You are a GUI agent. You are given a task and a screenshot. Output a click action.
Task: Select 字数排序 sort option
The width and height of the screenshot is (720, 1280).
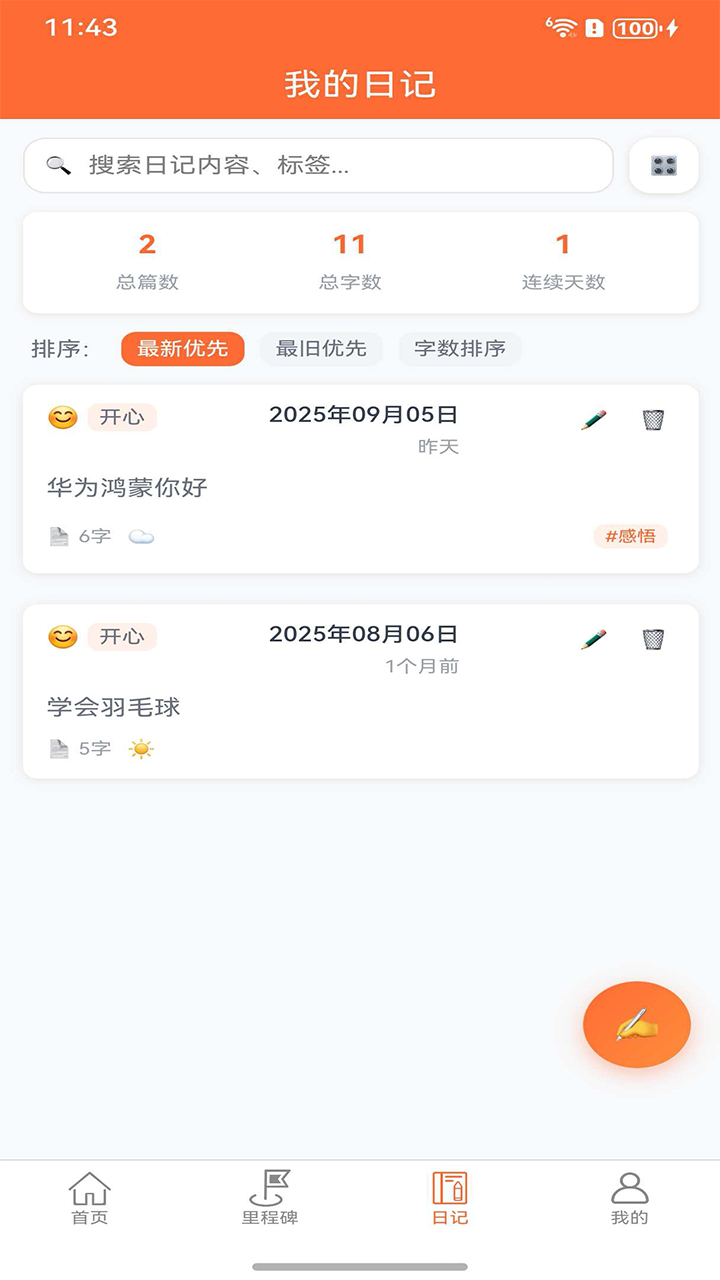pos(460,349)
